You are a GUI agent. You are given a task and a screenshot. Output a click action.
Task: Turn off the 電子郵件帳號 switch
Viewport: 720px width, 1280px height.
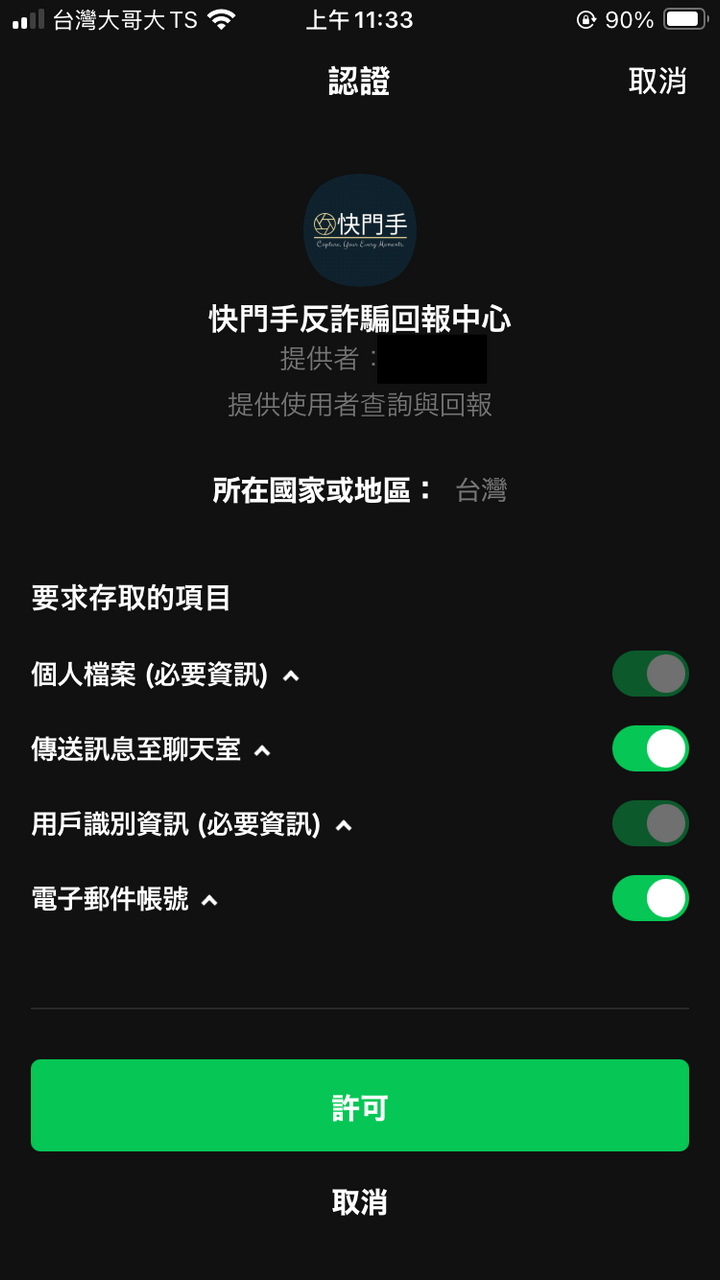coord(650,898)
